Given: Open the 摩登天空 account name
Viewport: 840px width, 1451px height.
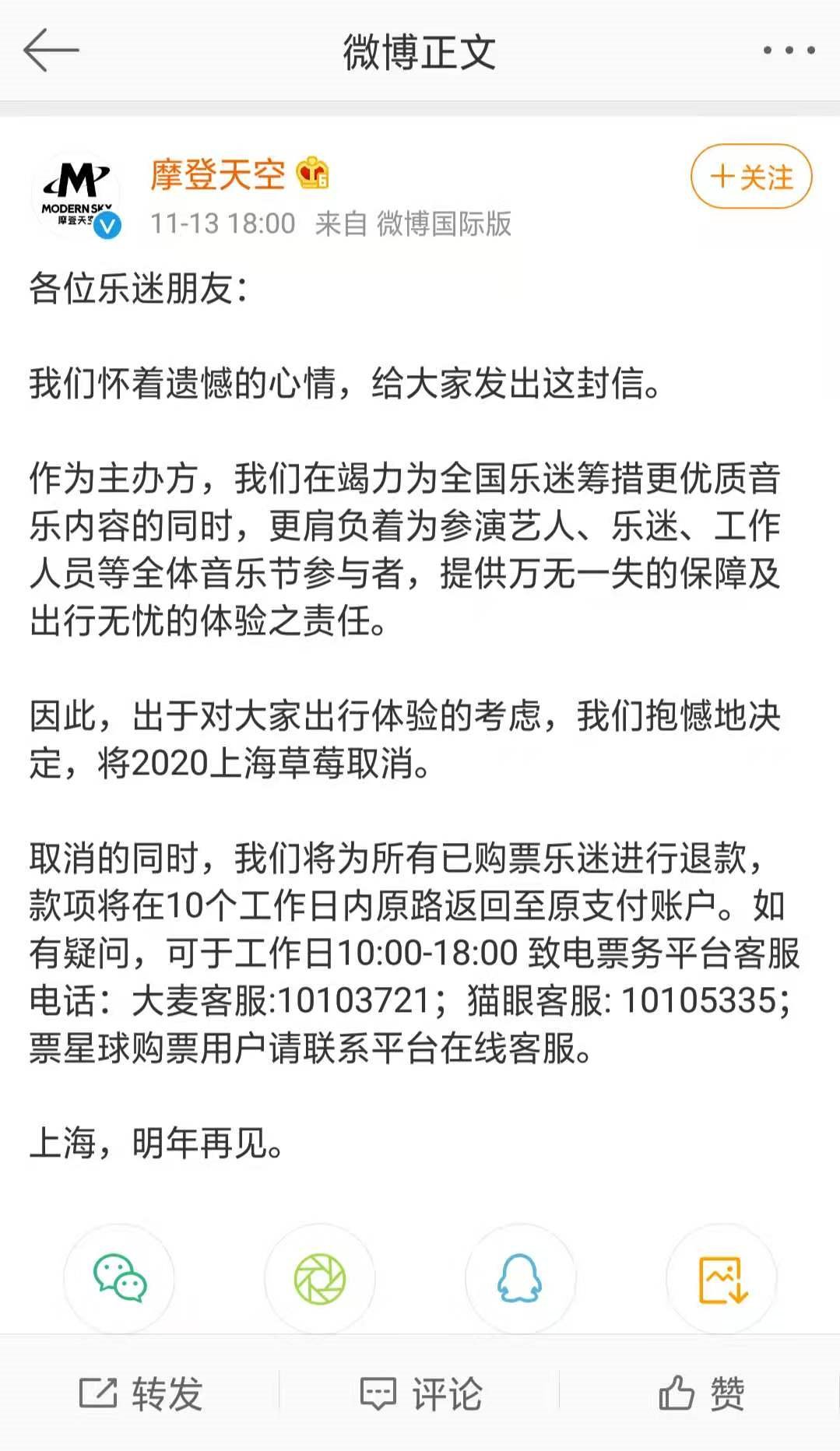Looking at the screenshot, I should point(218,174).
